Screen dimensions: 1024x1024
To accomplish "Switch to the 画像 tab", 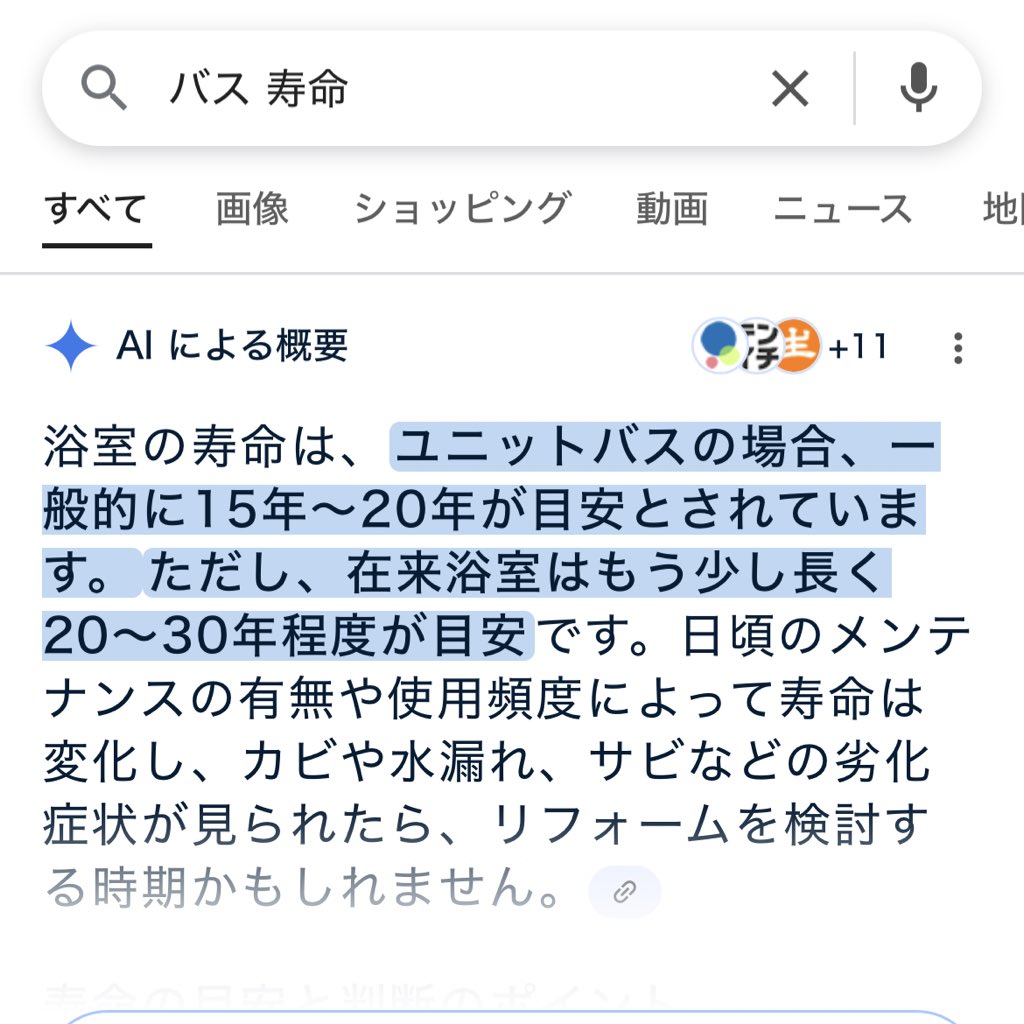I will [x=252, y=209].
